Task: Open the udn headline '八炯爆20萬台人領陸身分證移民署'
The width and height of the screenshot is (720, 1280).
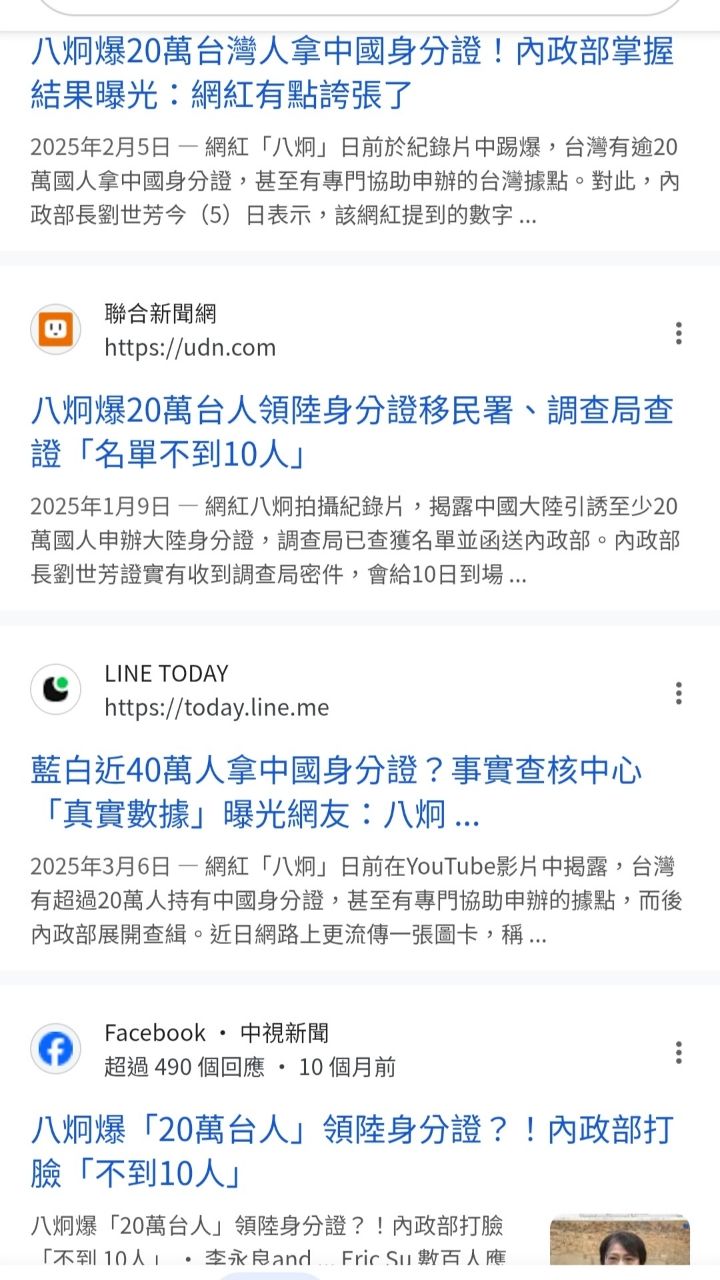Action: click(352, 432)
